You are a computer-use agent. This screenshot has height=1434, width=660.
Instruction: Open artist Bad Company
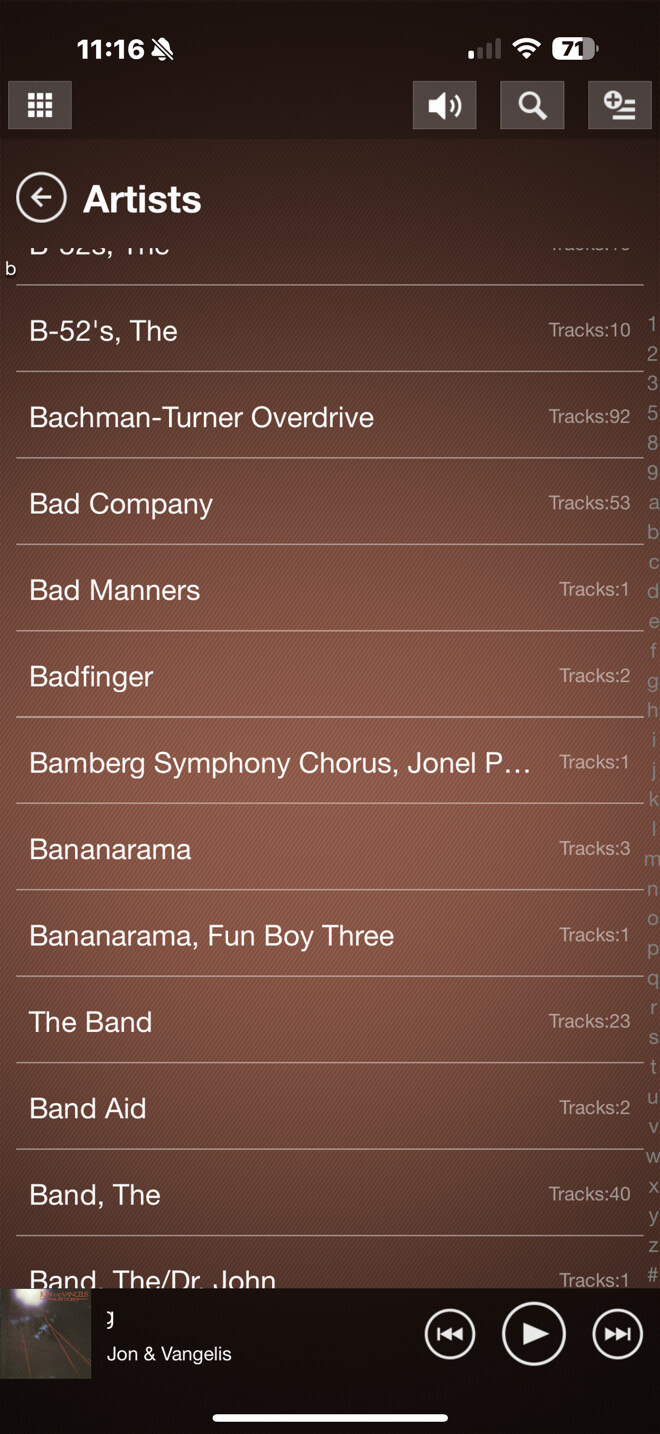pyautogui.click(x=330, y=502)
